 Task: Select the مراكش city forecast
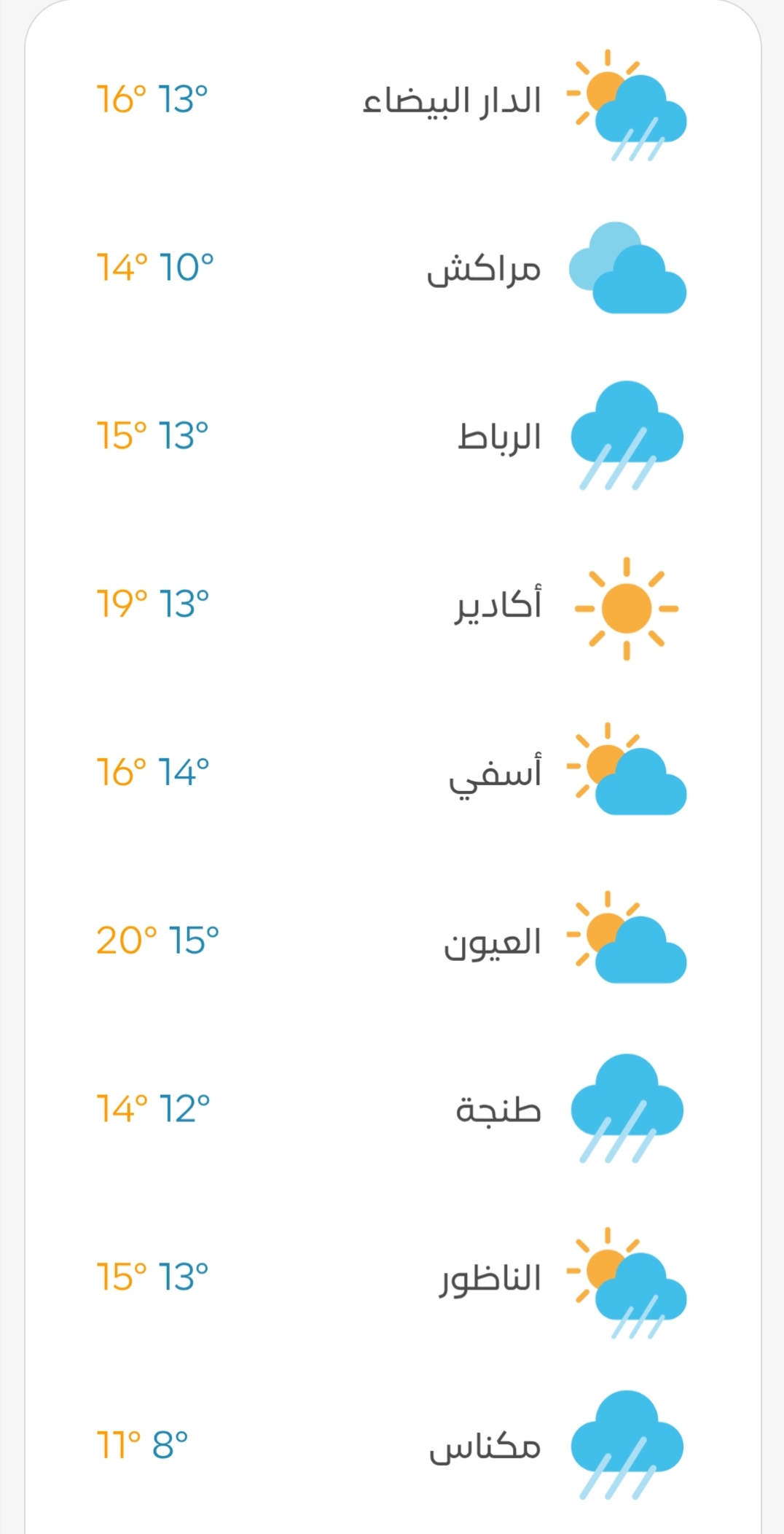[484, 269]
